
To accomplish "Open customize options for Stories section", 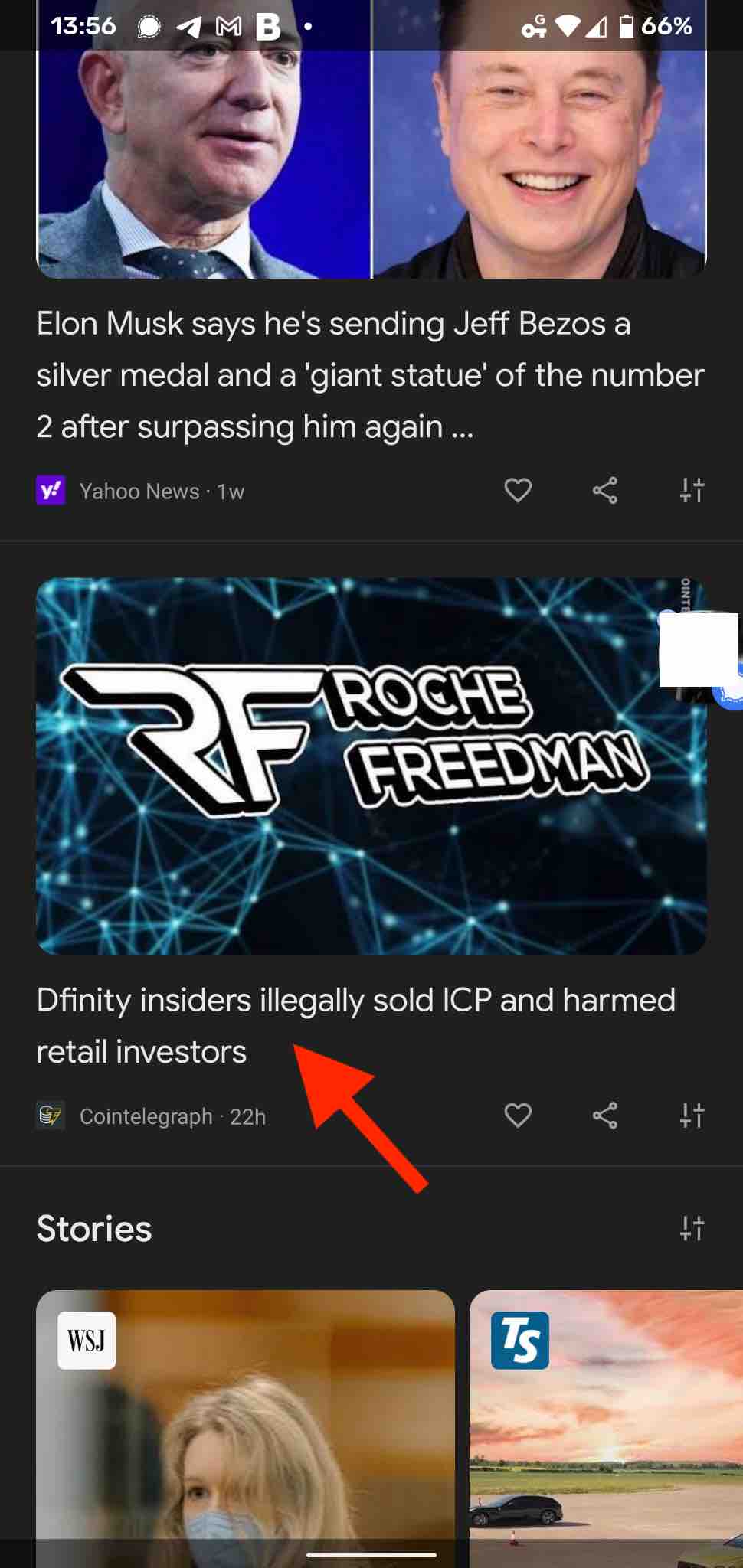I will (692, 1228).
